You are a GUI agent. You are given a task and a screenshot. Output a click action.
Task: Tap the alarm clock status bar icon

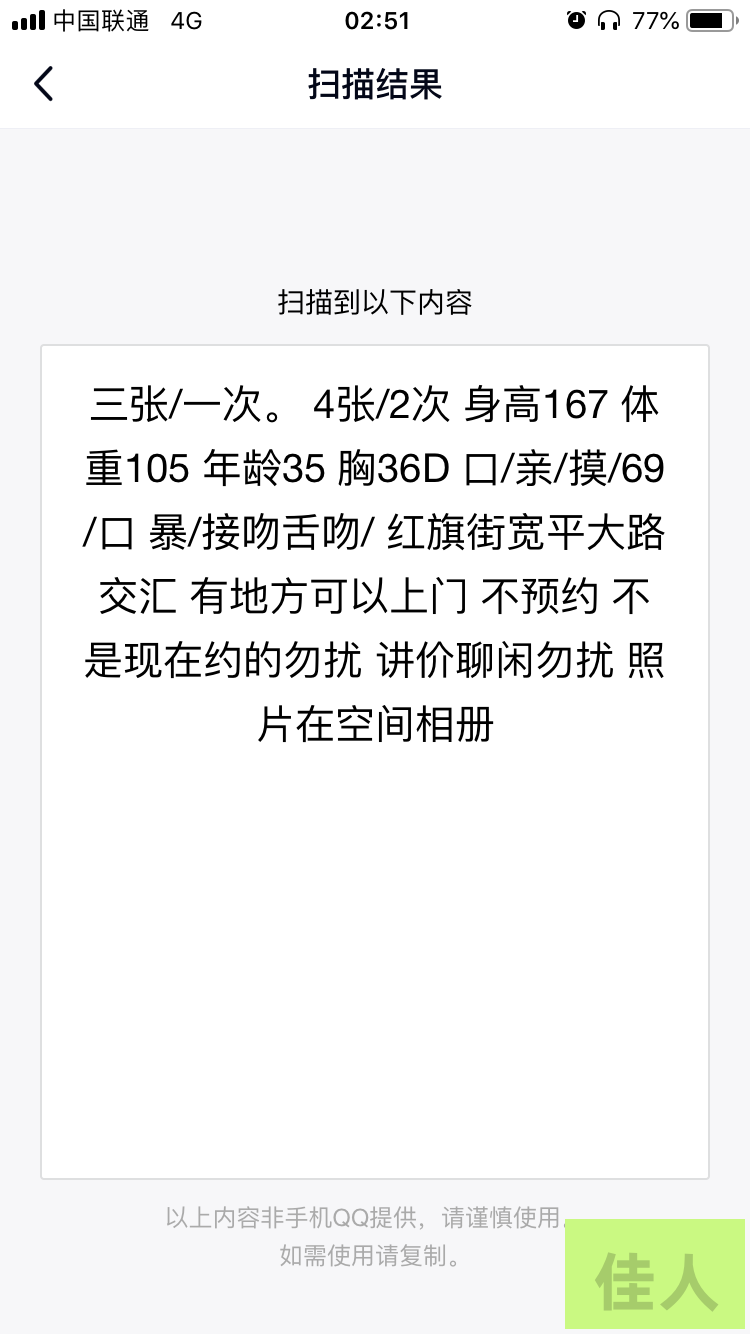pos(578,20)
